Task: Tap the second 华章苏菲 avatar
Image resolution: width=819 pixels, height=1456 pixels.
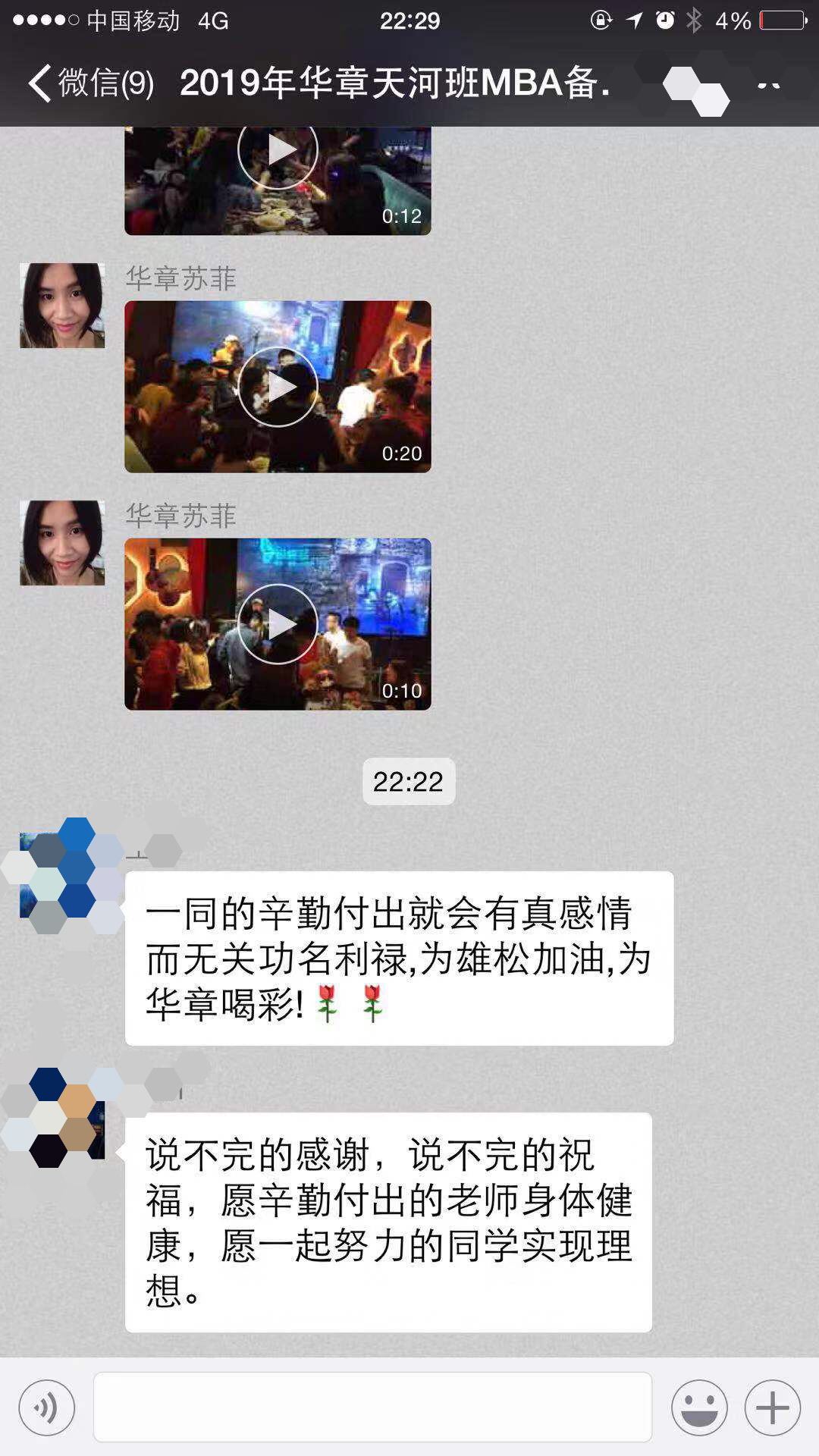Action: (61, 544)
